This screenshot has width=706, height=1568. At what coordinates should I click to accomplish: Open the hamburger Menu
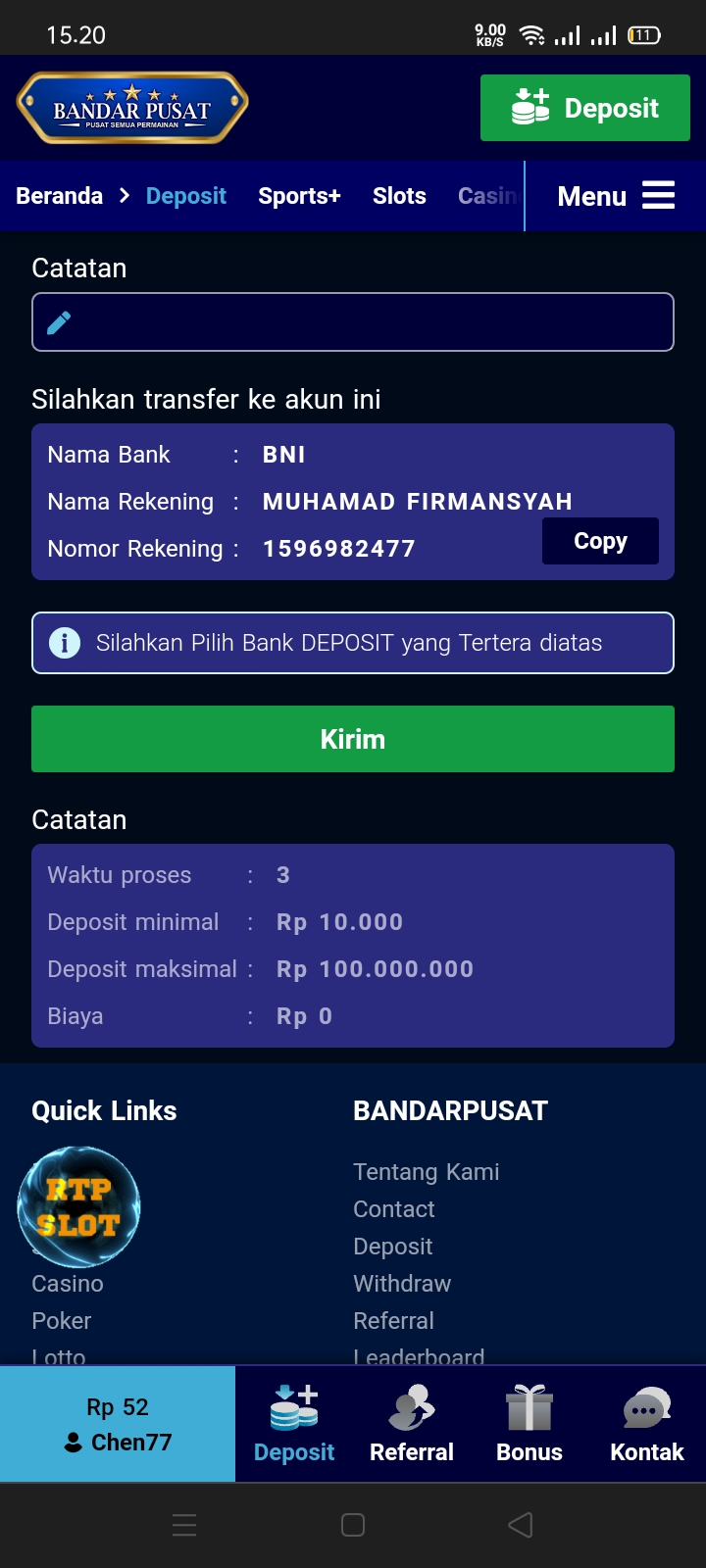tap(616, 196)
